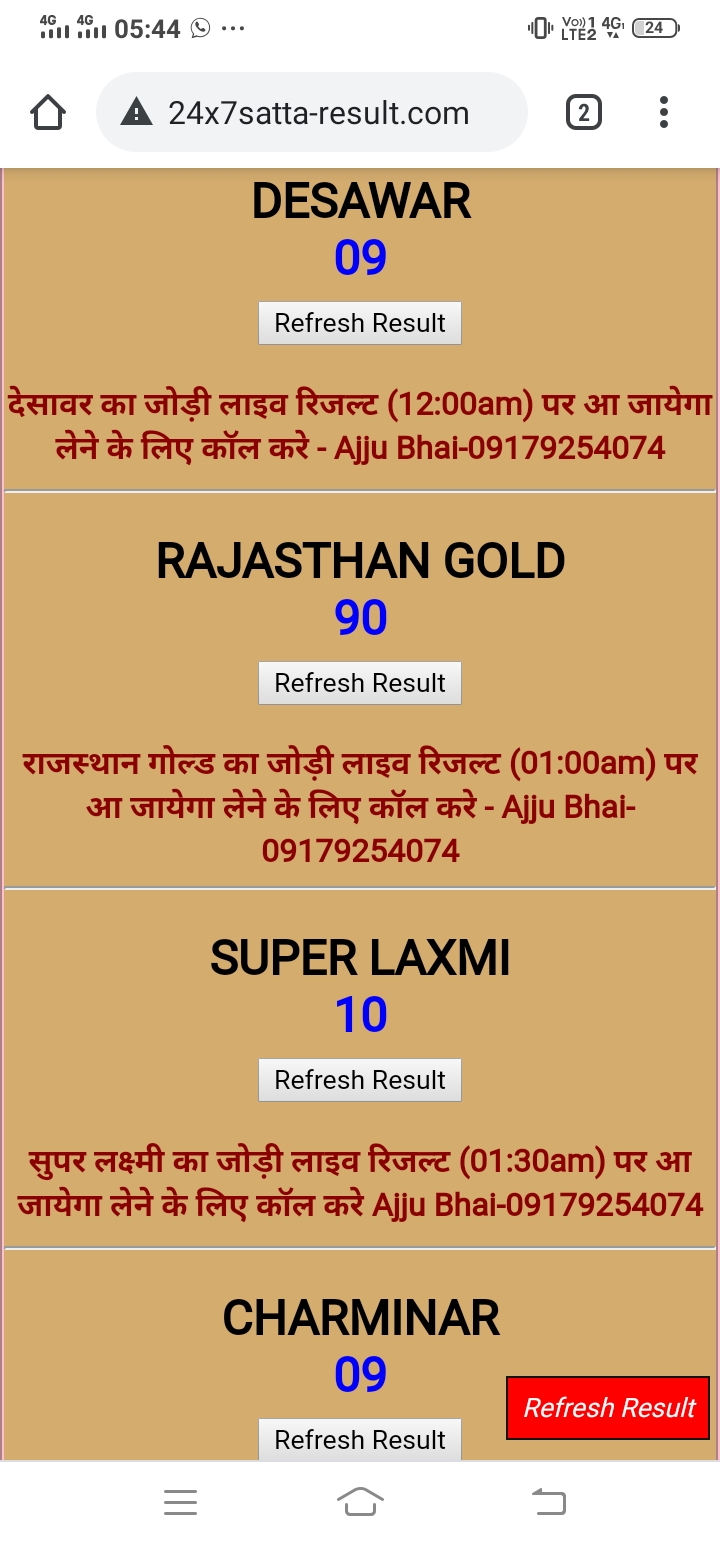Return to the phone home screen
720x1544 pixels.
[360, 1502]
